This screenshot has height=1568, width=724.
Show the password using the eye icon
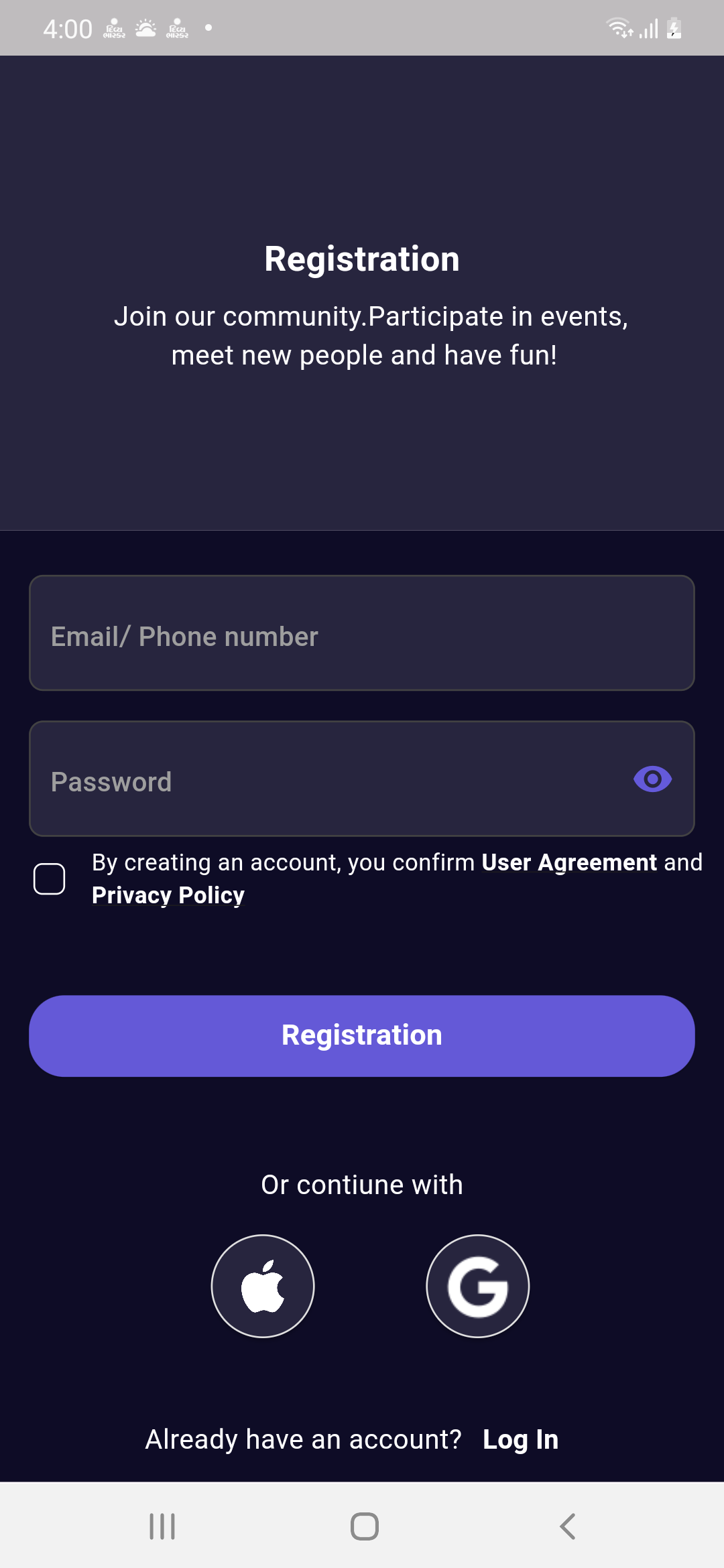click(x=652, y=779)
